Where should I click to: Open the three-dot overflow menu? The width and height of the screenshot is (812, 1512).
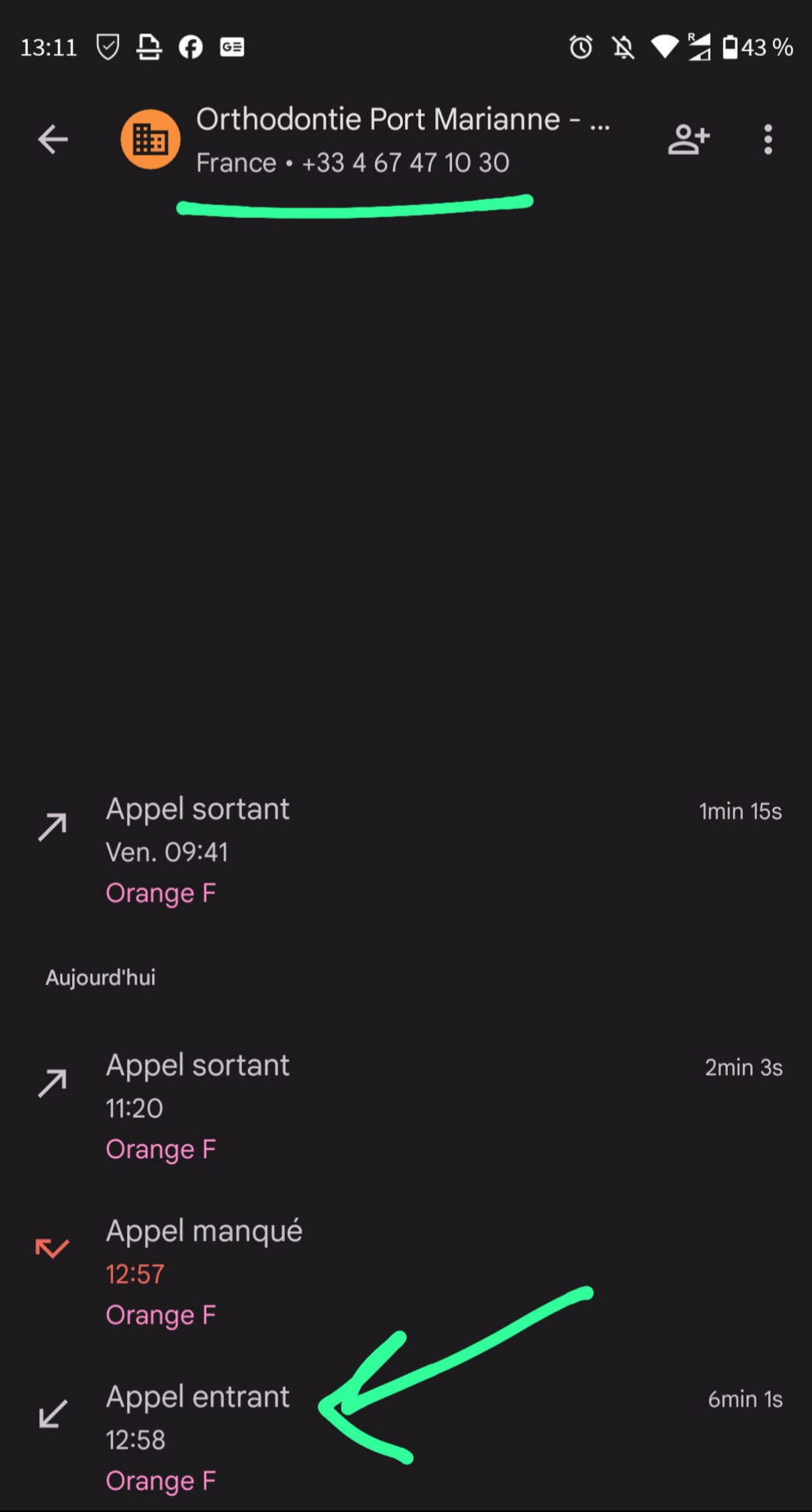coord(768,139)
